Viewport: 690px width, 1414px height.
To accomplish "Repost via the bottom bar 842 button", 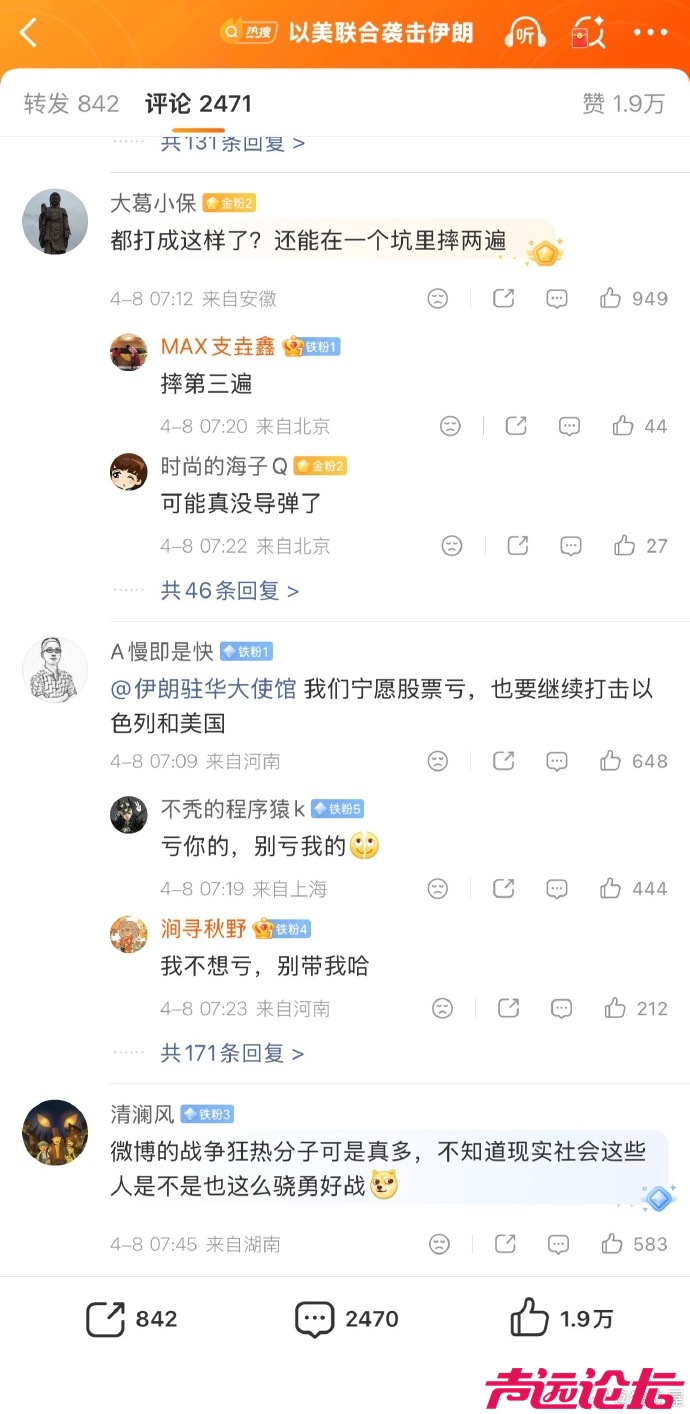I will coord(131,1319).
